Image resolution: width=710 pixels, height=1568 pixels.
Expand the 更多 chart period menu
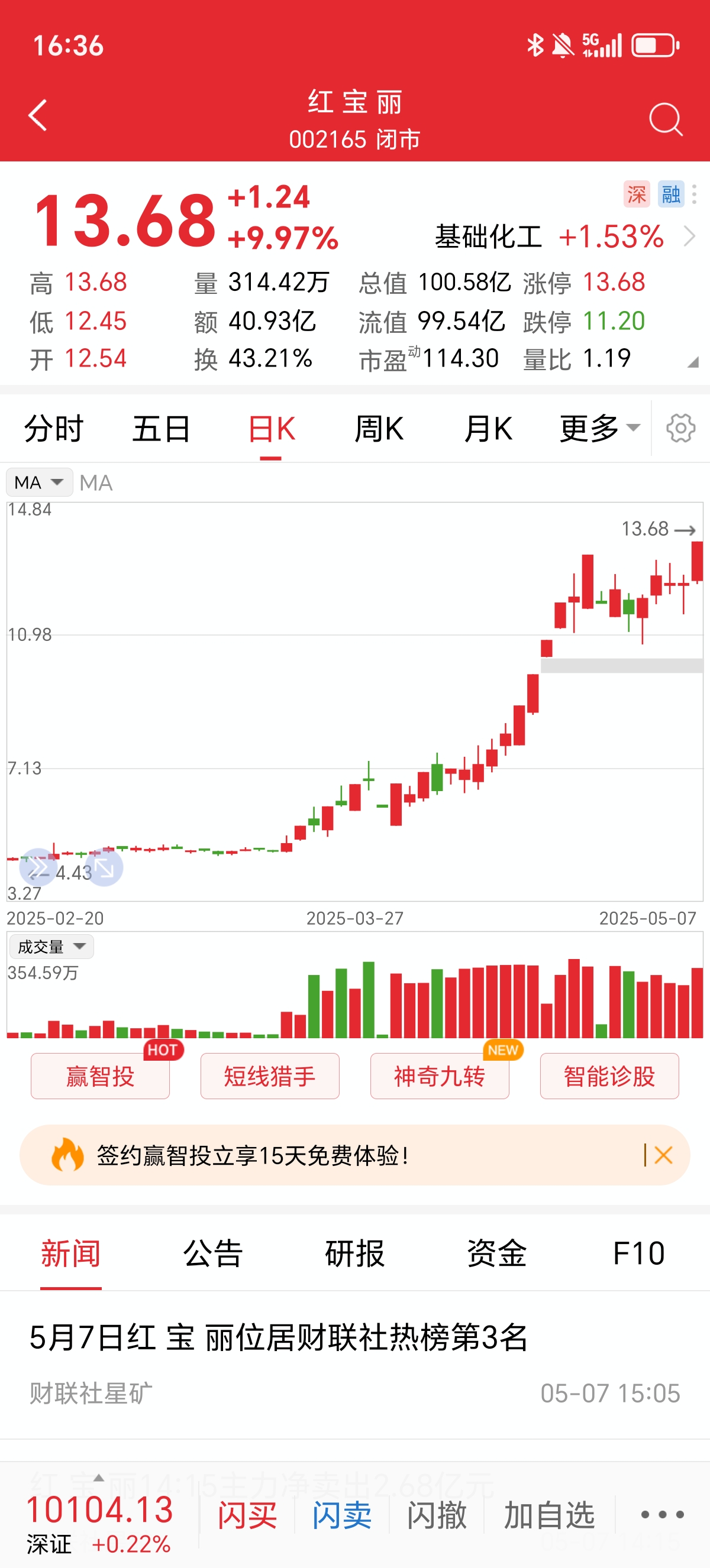pos(600,428)
